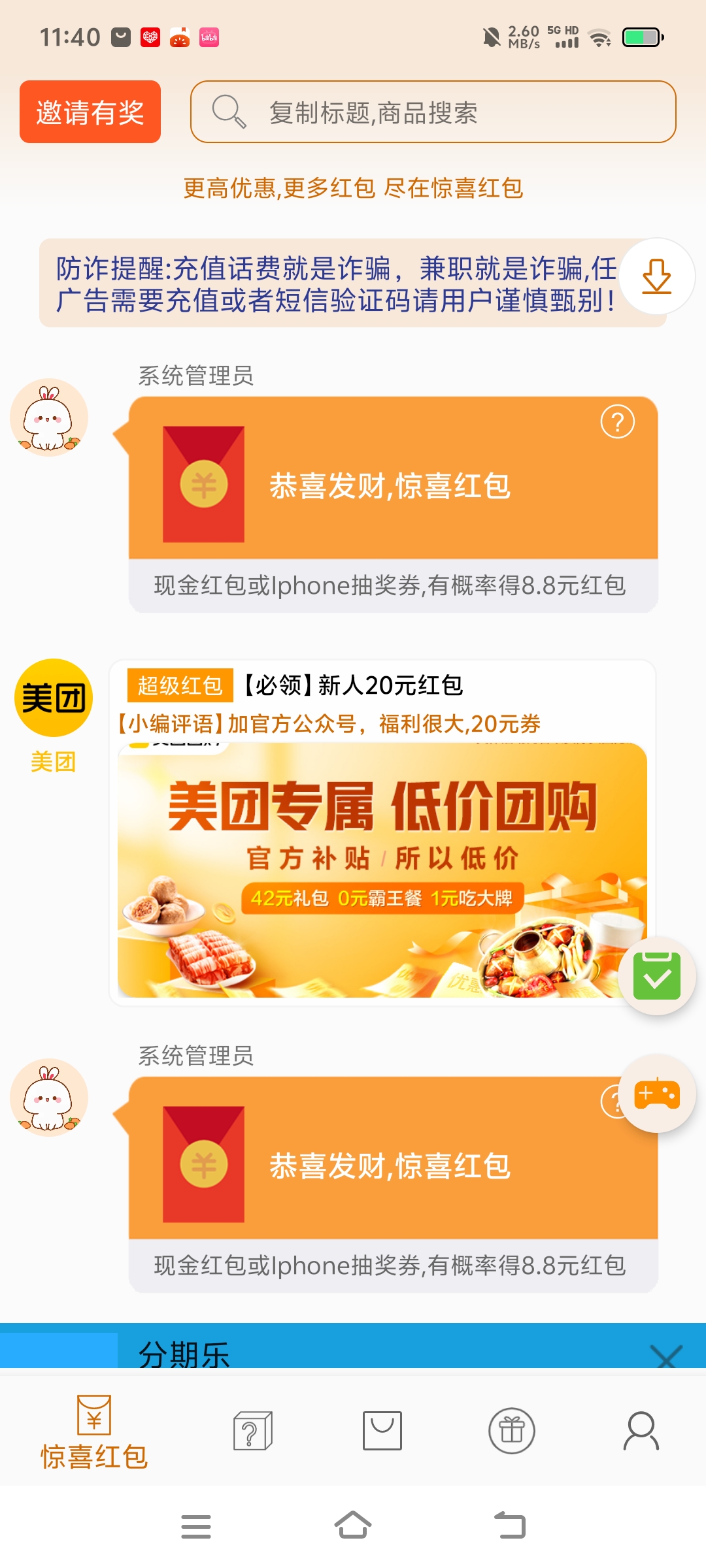Open the game controller floating button
This screenshot has height=1568, width=706.
[x=657, y=1094]
